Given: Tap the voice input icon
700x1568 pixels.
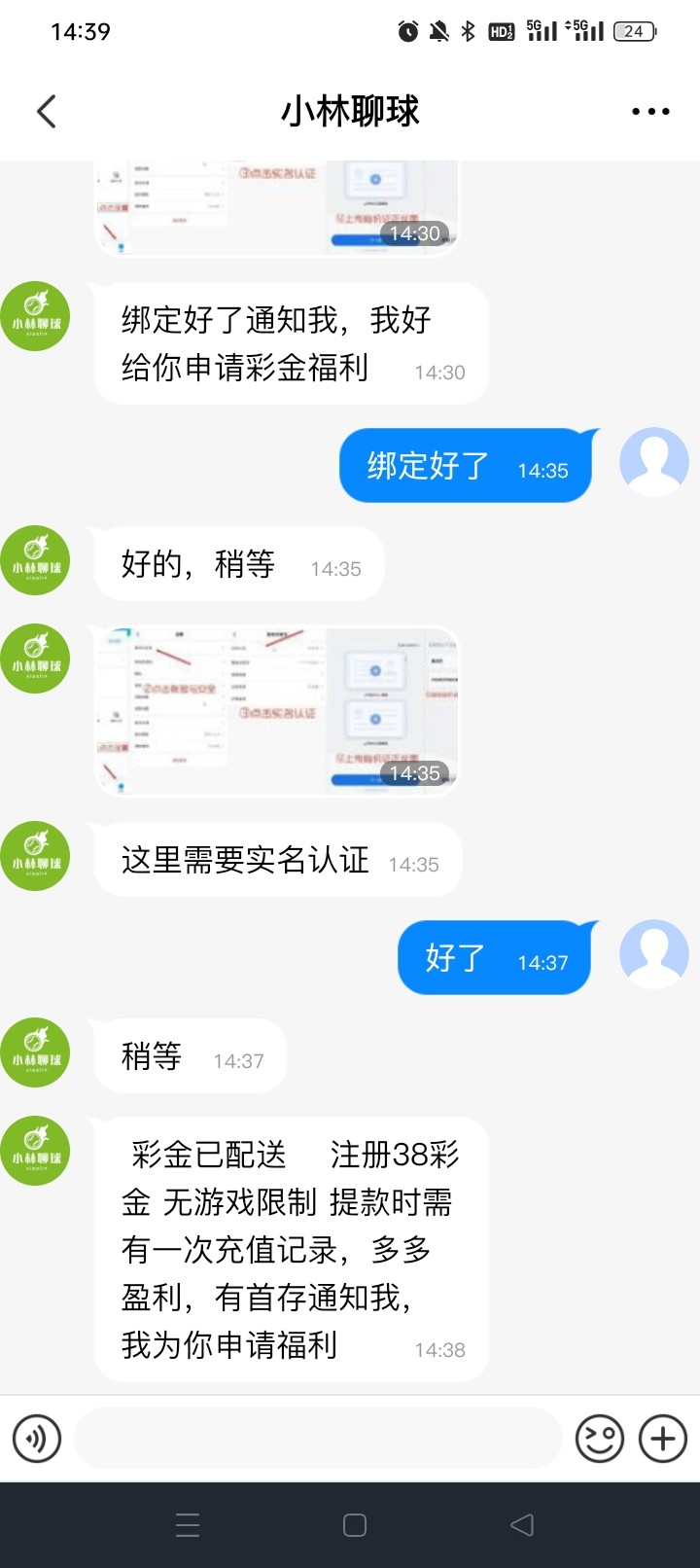Looking at the screenshot, I should pyautogui.click(x=37, y=1439).
